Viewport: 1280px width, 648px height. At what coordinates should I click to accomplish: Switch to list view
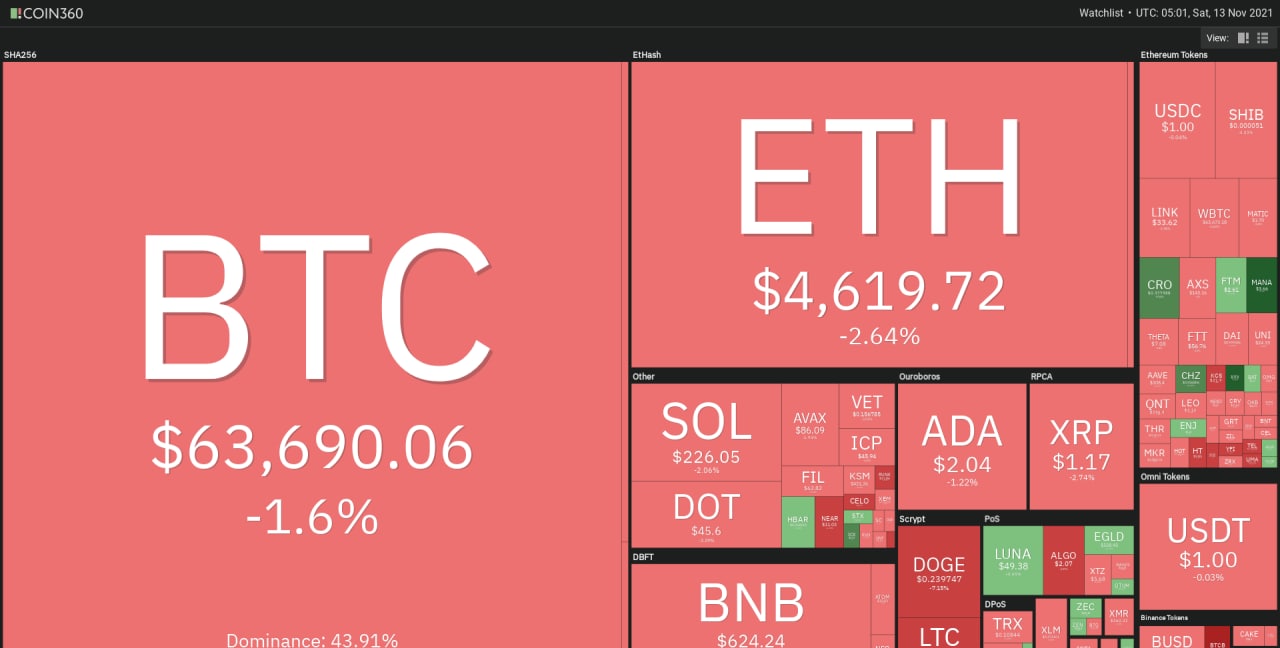pos(1263,38)
